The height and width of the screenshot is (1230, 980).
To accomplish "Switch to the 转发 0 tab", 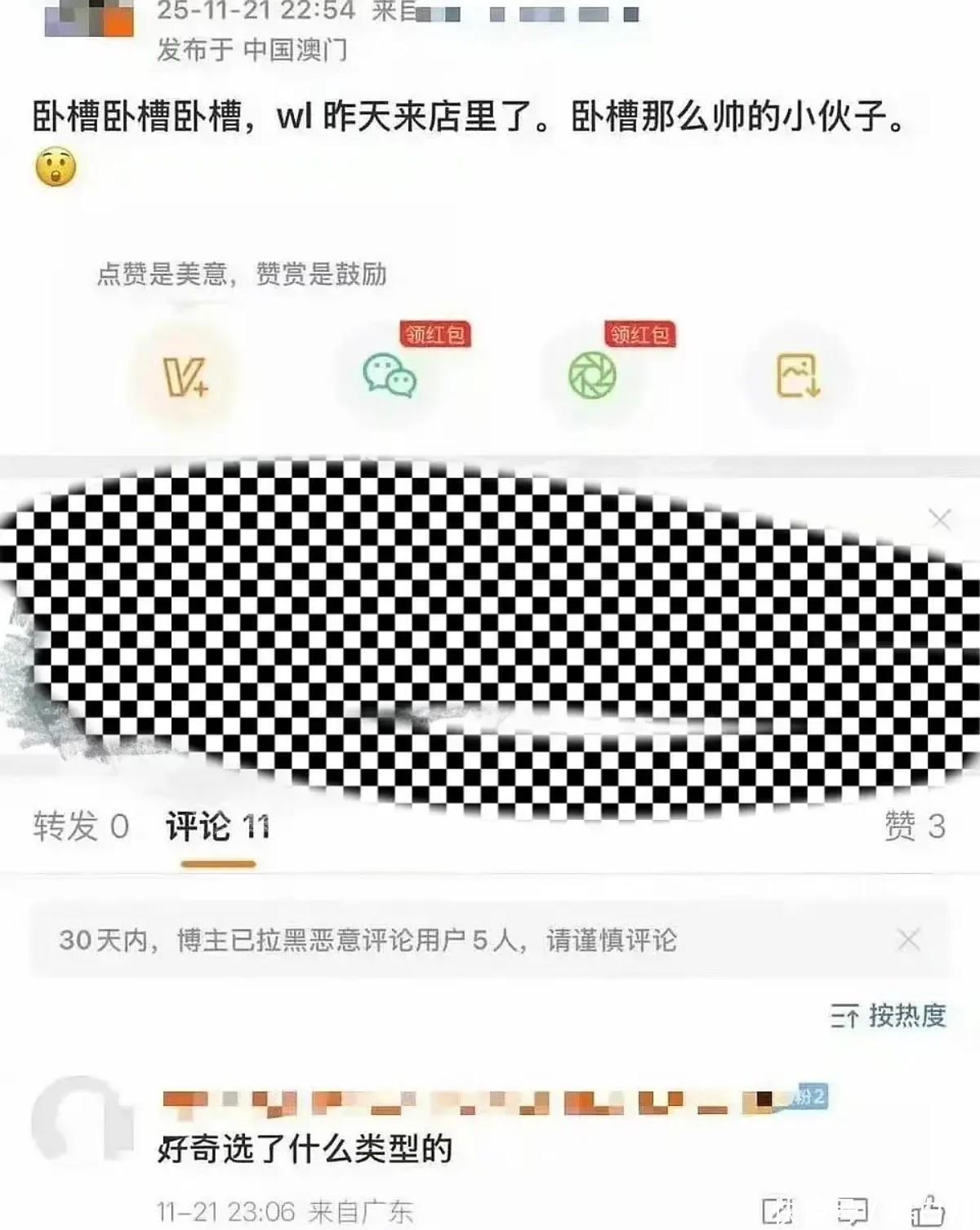I will [81, 827].
